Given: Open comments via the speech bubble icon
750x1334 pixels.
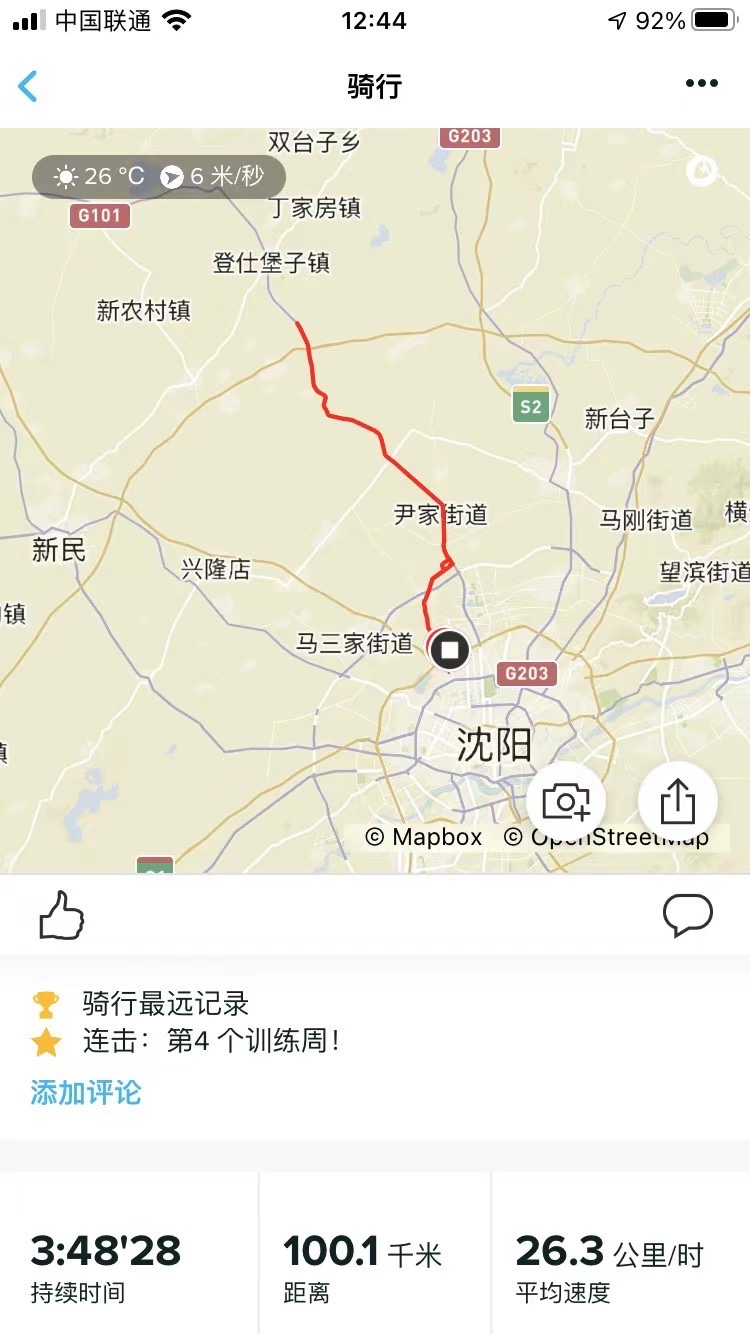Looking at the screenshot, I should tap(688, 915).
